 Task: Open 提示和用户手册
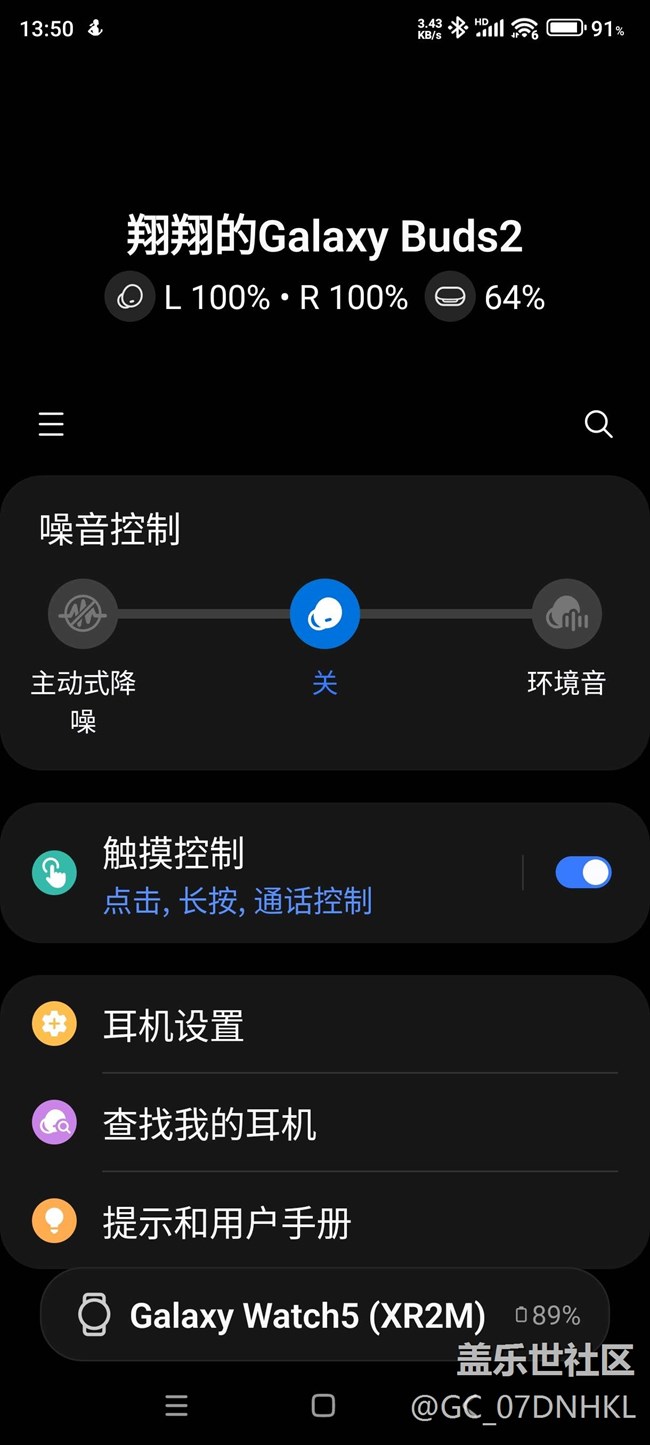click(x=325, y=1222)
